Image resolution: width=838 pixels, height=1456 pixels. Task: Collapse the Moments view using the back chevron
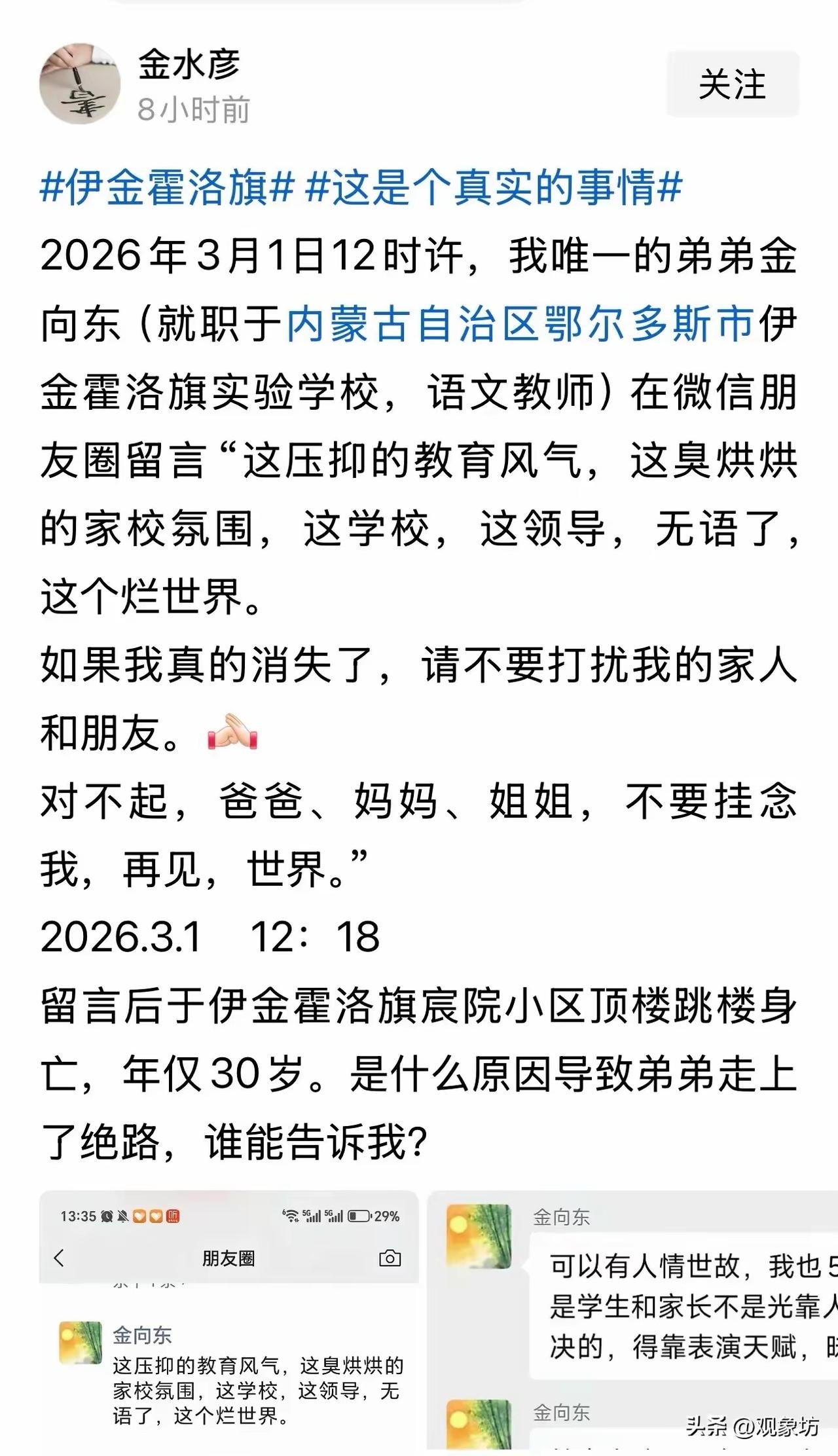coord(57,1258)
